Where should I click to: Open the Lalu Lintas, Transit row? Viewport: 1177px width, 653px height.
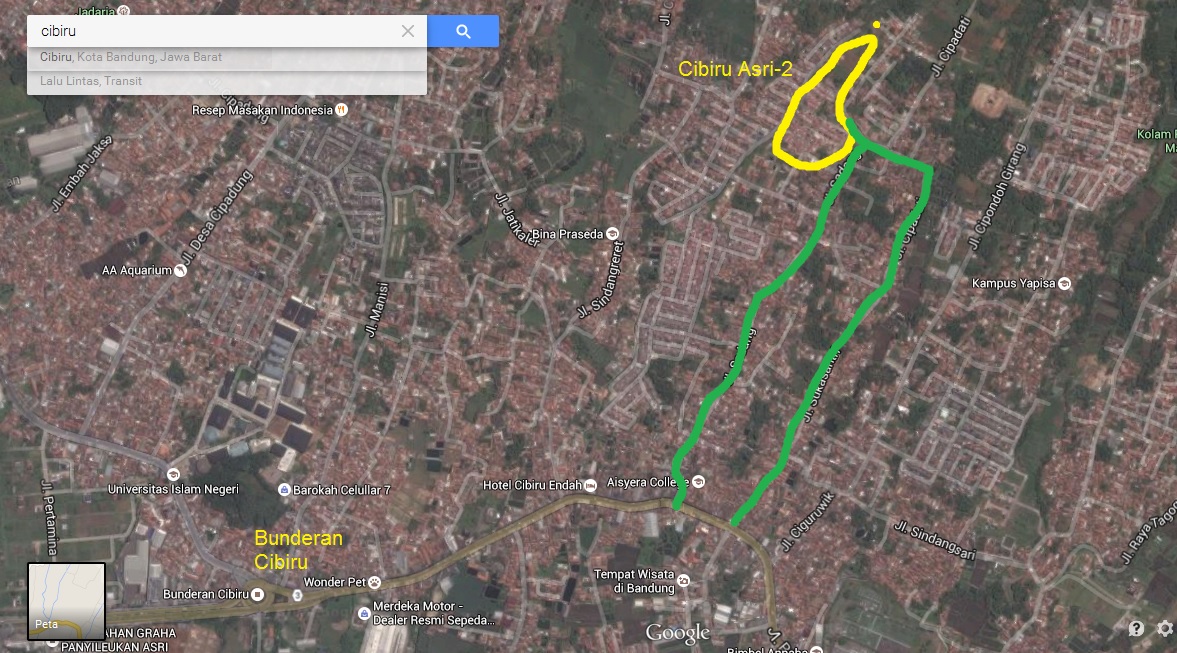click(x=91, y=81)
